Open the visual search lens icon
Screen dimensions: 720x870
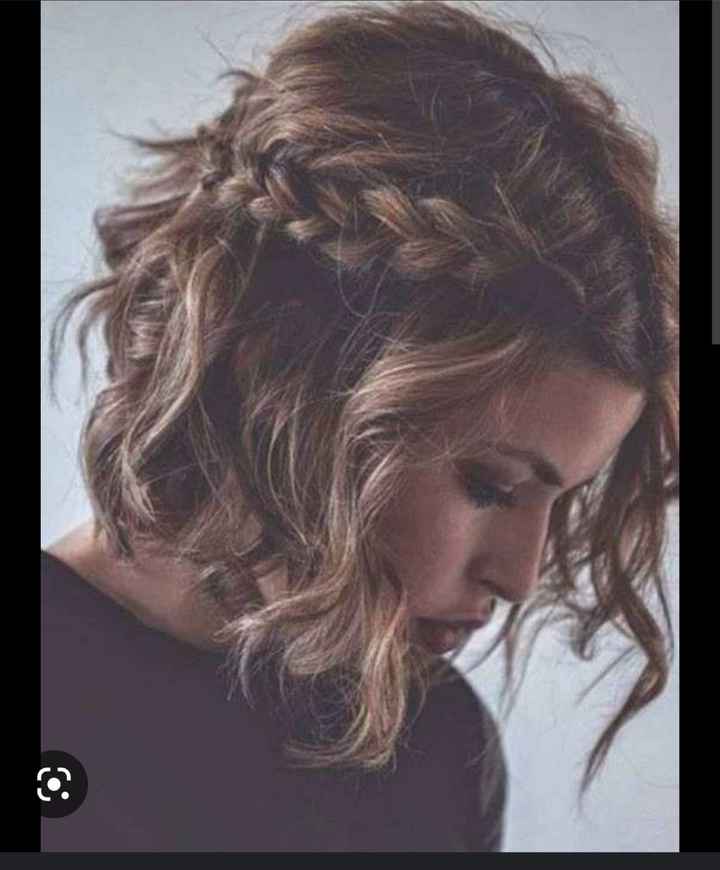click(54, 784)
